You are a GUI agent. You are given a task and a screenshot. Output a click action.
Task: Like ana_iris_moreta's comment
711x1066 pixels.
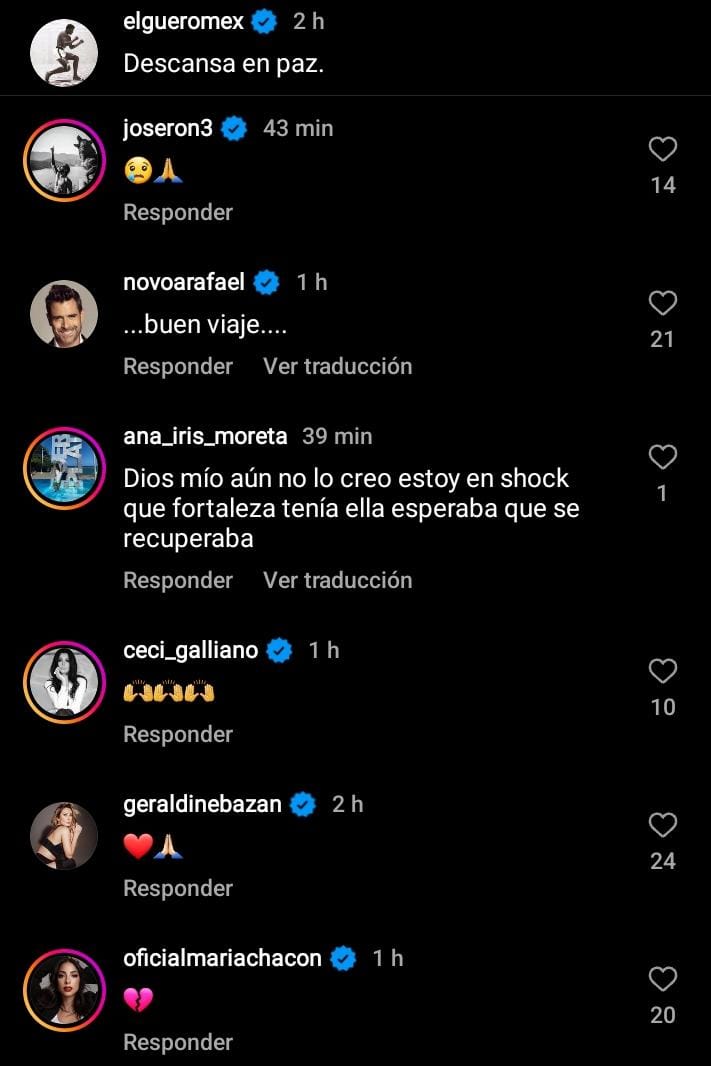pyautogui.click(x=663, y=458)
